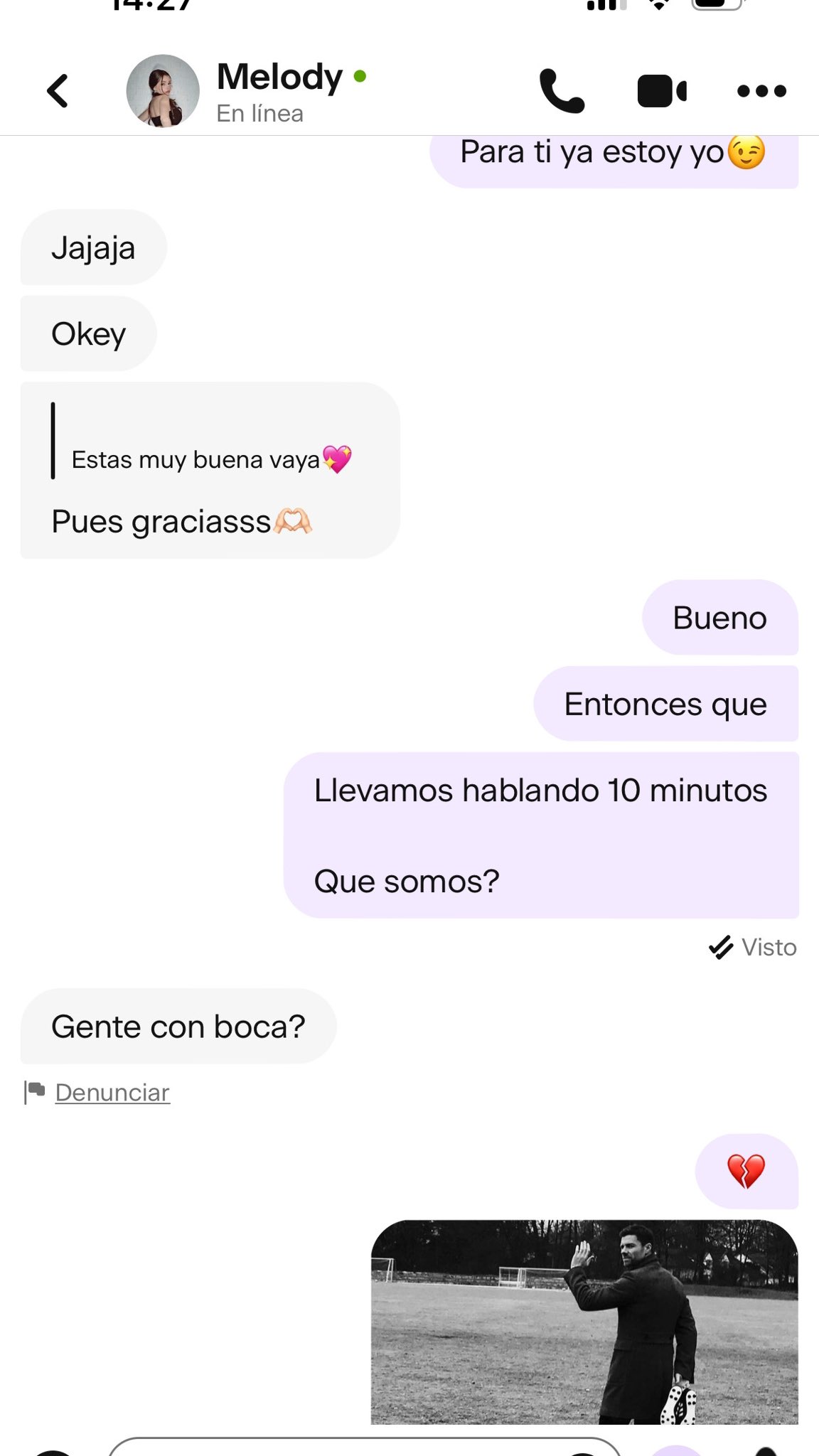This screenshot has width=819, height=1456.
Task: Start a voice call with Melody
Action: click(x=562, y=91)
